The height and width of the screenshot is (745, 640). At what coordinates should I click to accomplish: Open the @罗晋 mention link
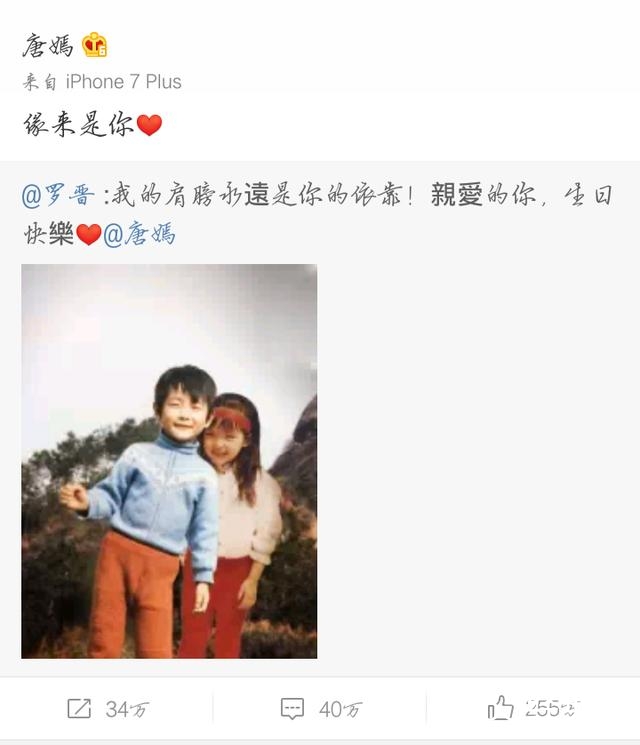(x=58, y=195)
